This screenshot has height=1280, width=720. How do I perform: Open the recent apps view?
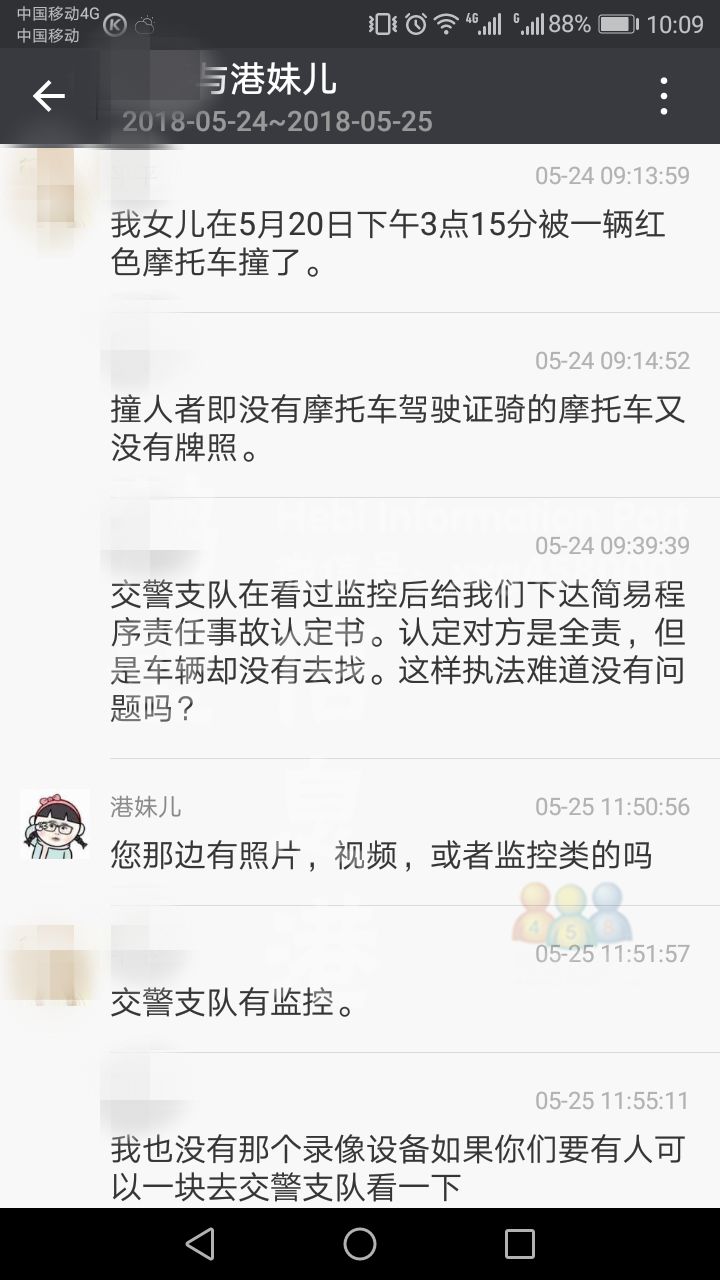pos(520,1243)
